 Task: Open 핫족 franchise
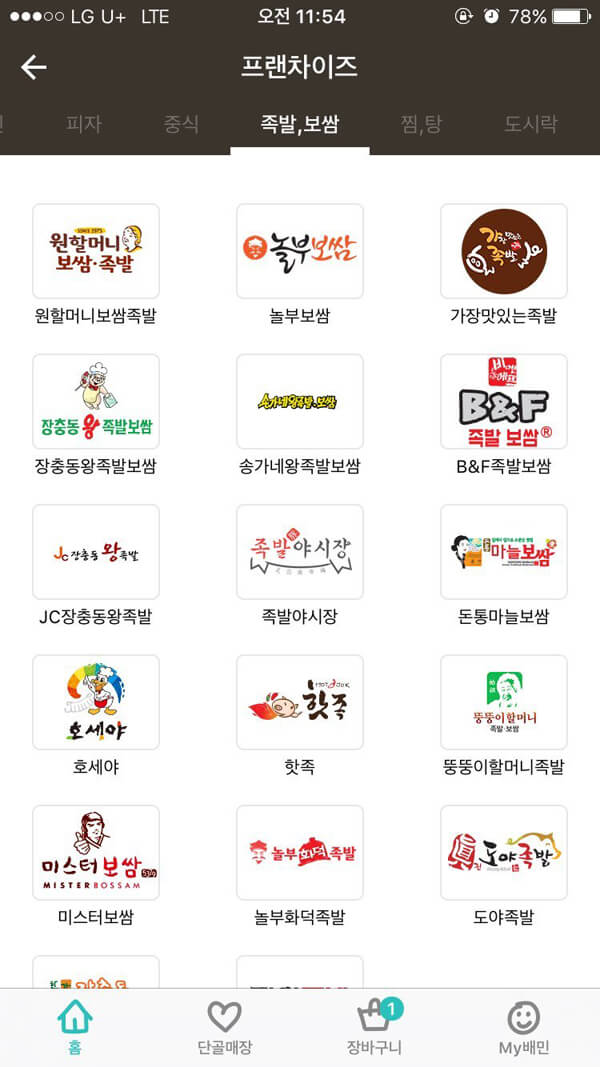pos(300,702)
